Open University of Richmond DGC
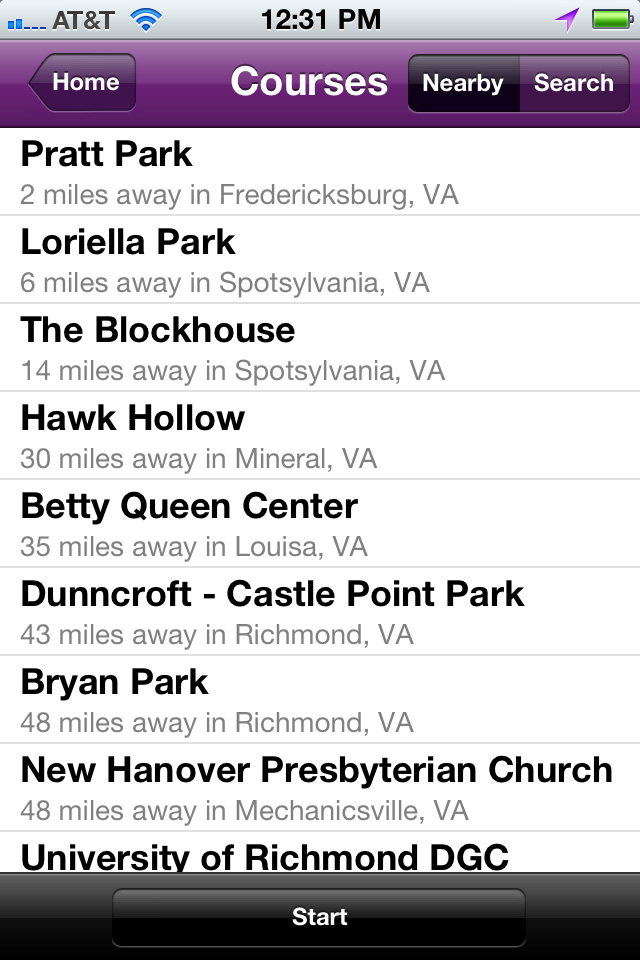This screenshot has height=960, width=640. click(320, 857)
